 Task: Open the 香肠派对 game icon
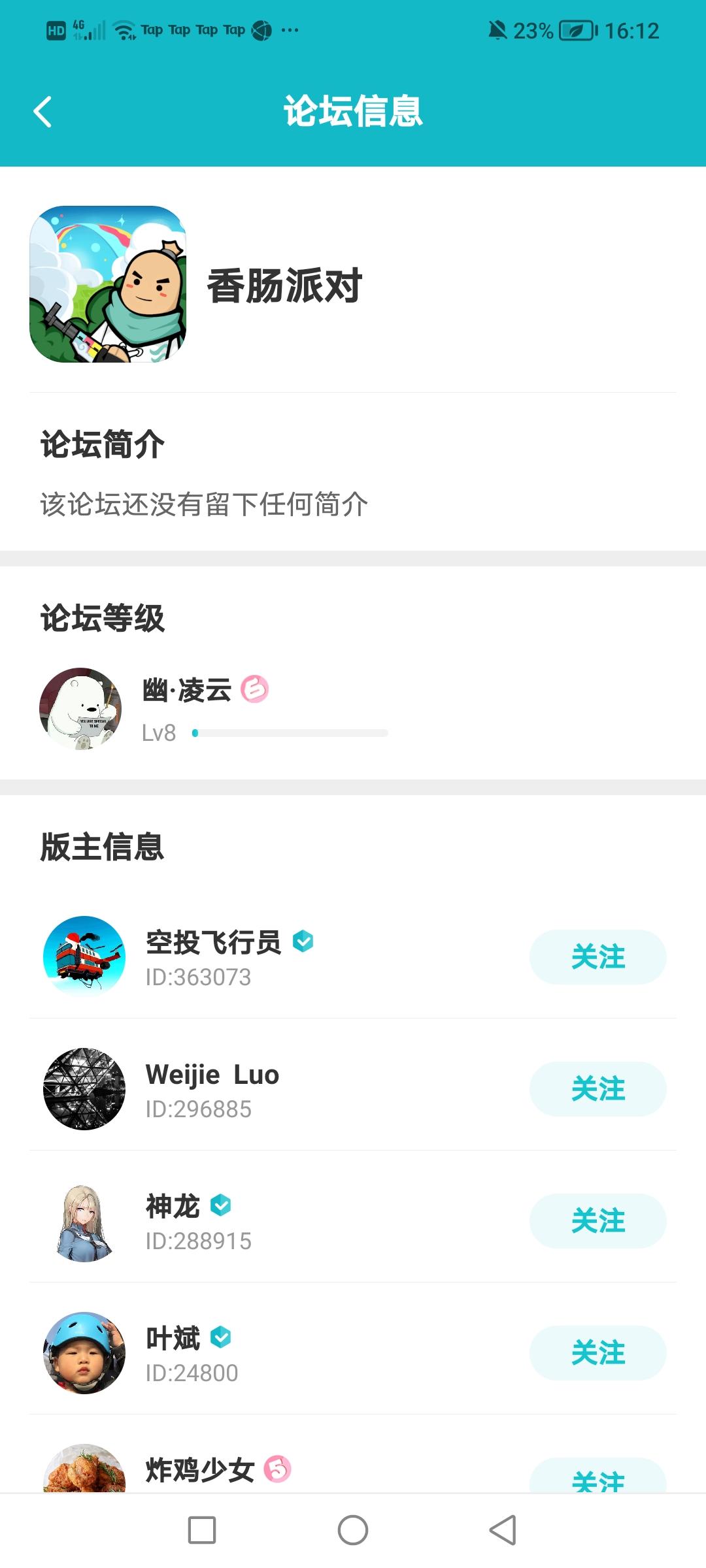(108, 284)
